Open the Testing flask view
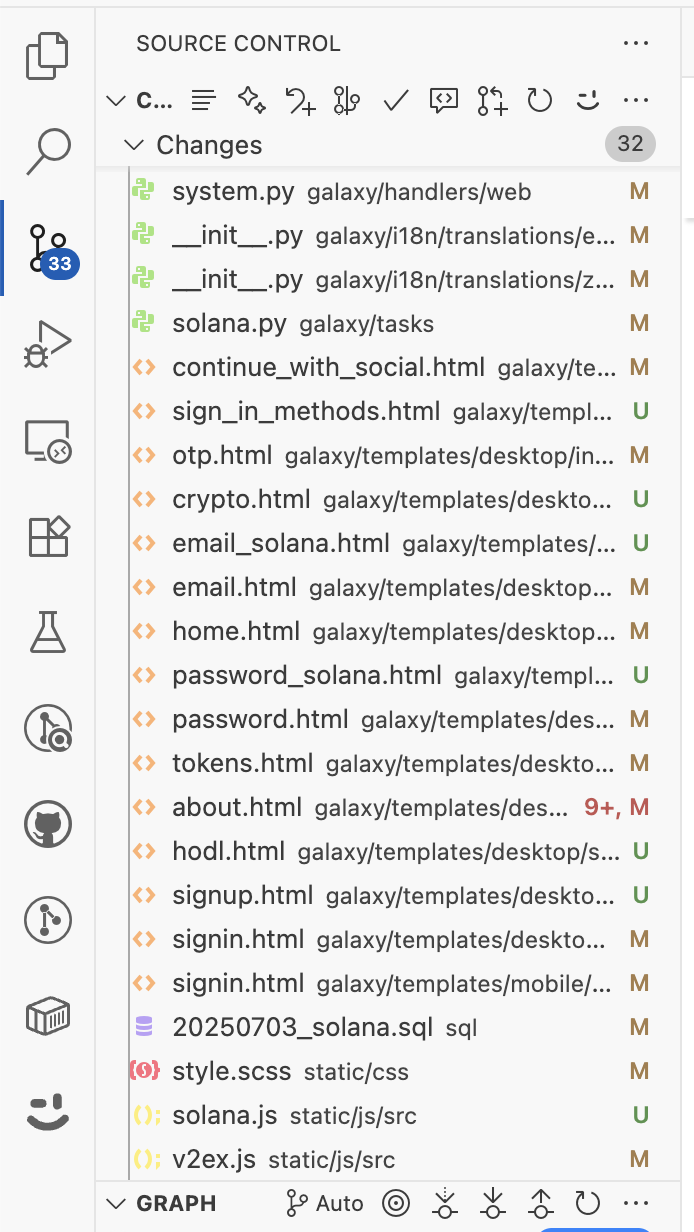Screen dimensions: 694x1232 tap(47, 632)
